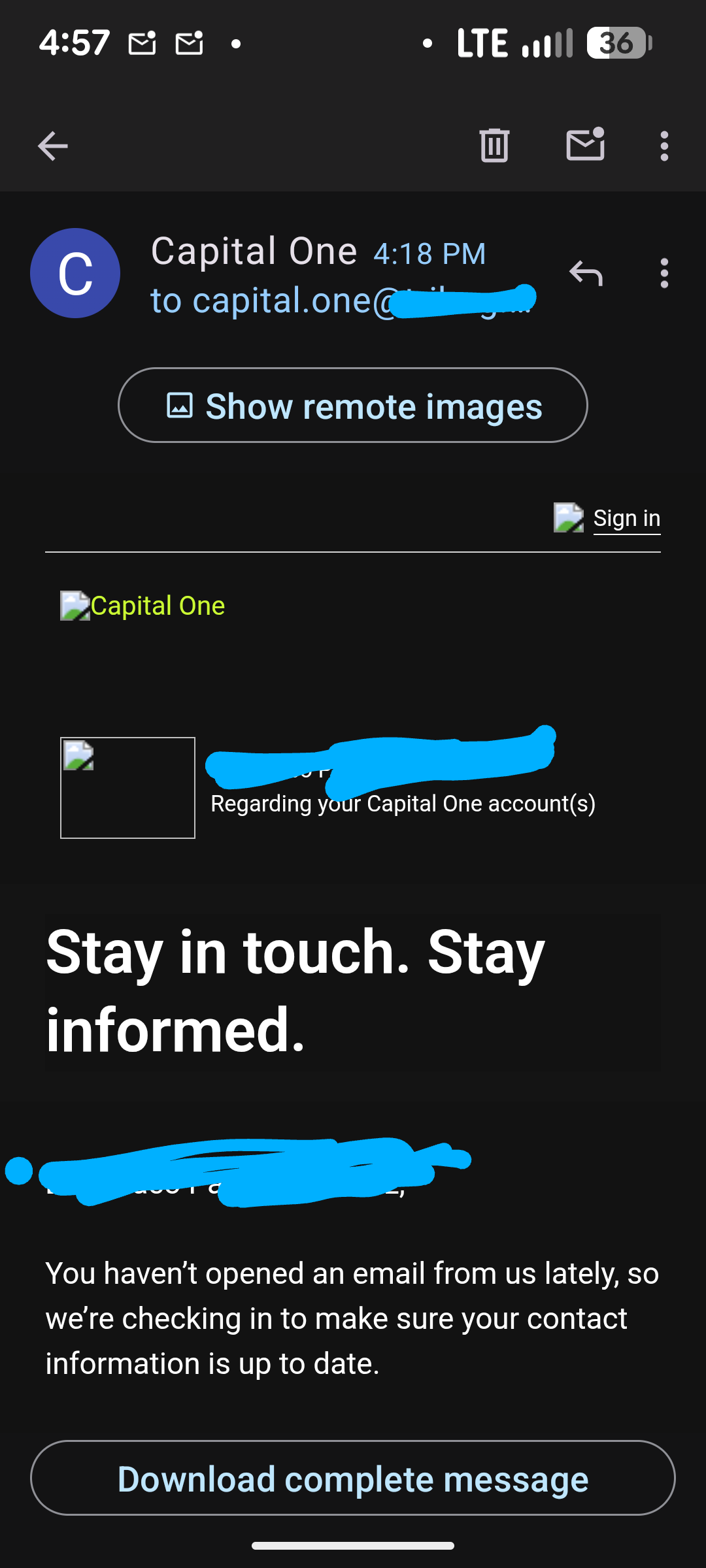Download complete message

pos(353,1478)
